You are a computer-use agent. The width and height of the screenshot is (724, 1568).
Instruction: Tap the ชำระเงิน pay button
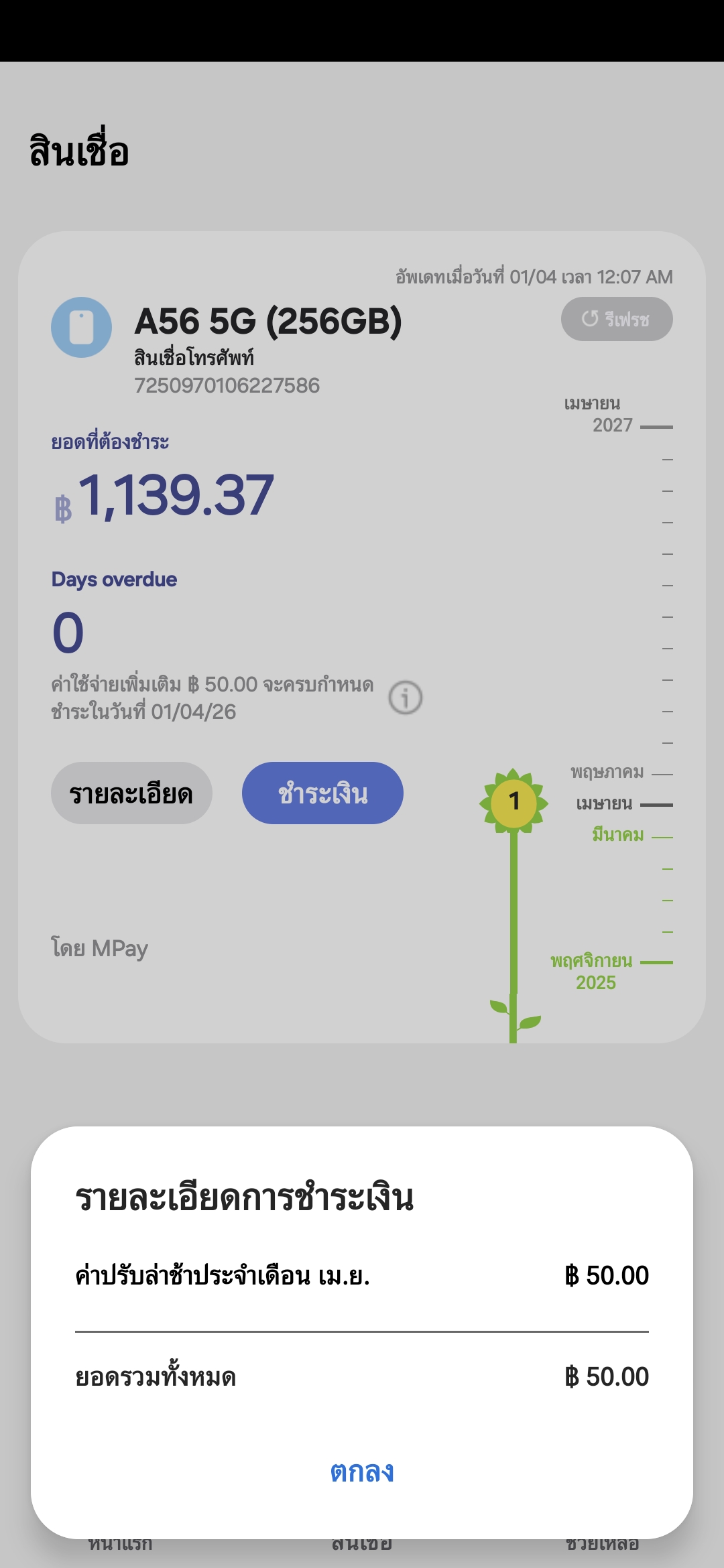pos(322,793)
